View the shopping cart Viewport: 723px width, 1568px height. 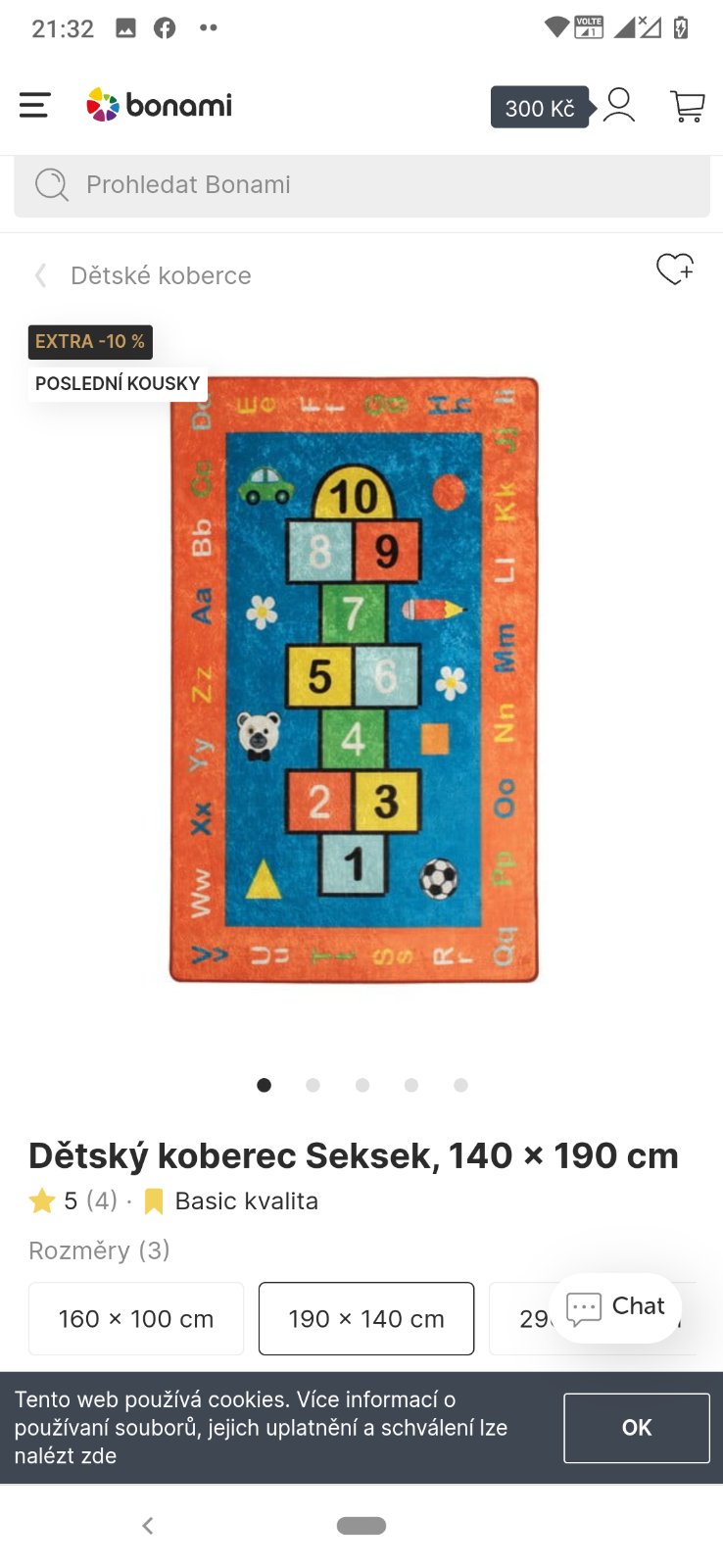[x=687, y=106]
